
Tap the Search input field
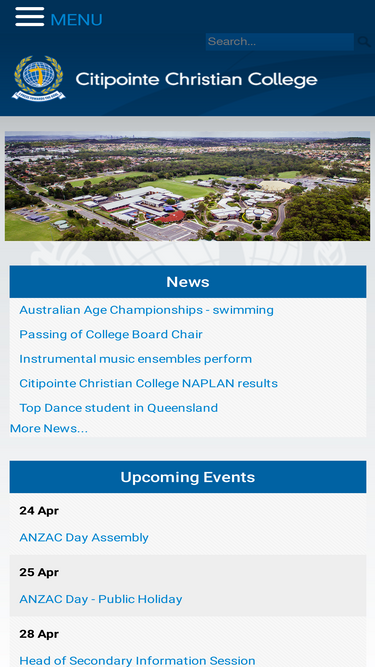280,42
